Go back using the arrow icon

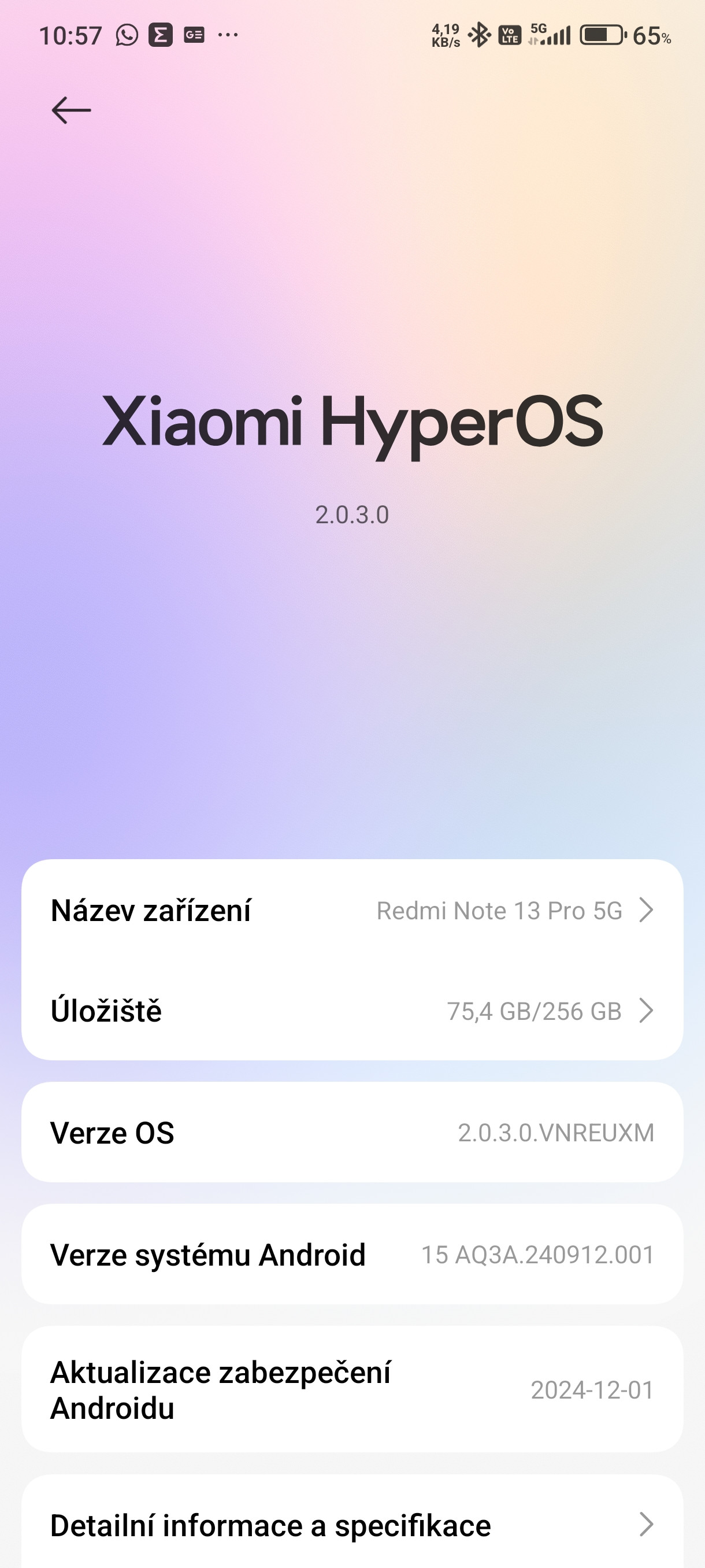71,111
